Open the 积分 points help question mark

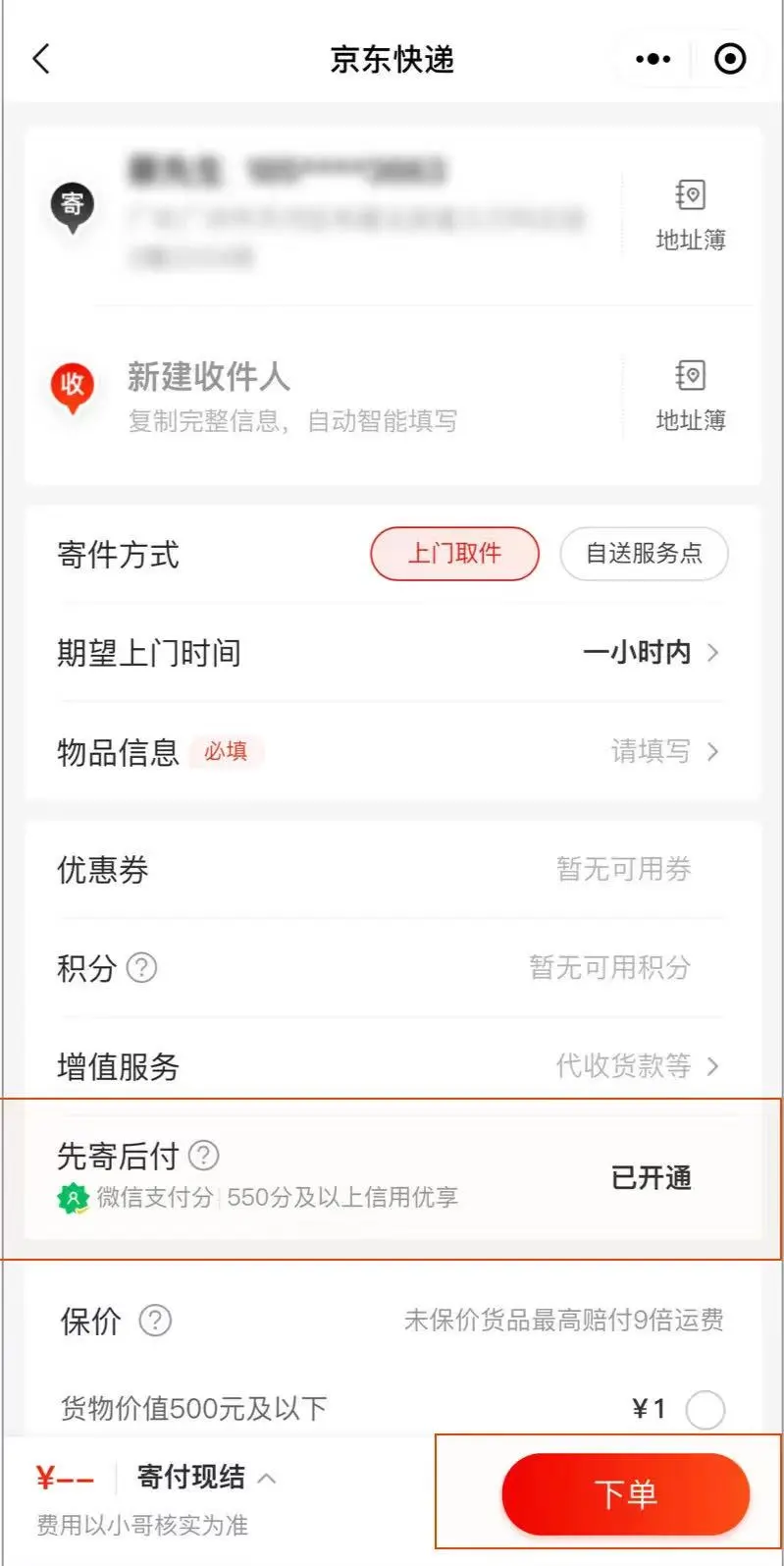click(140, 968)
